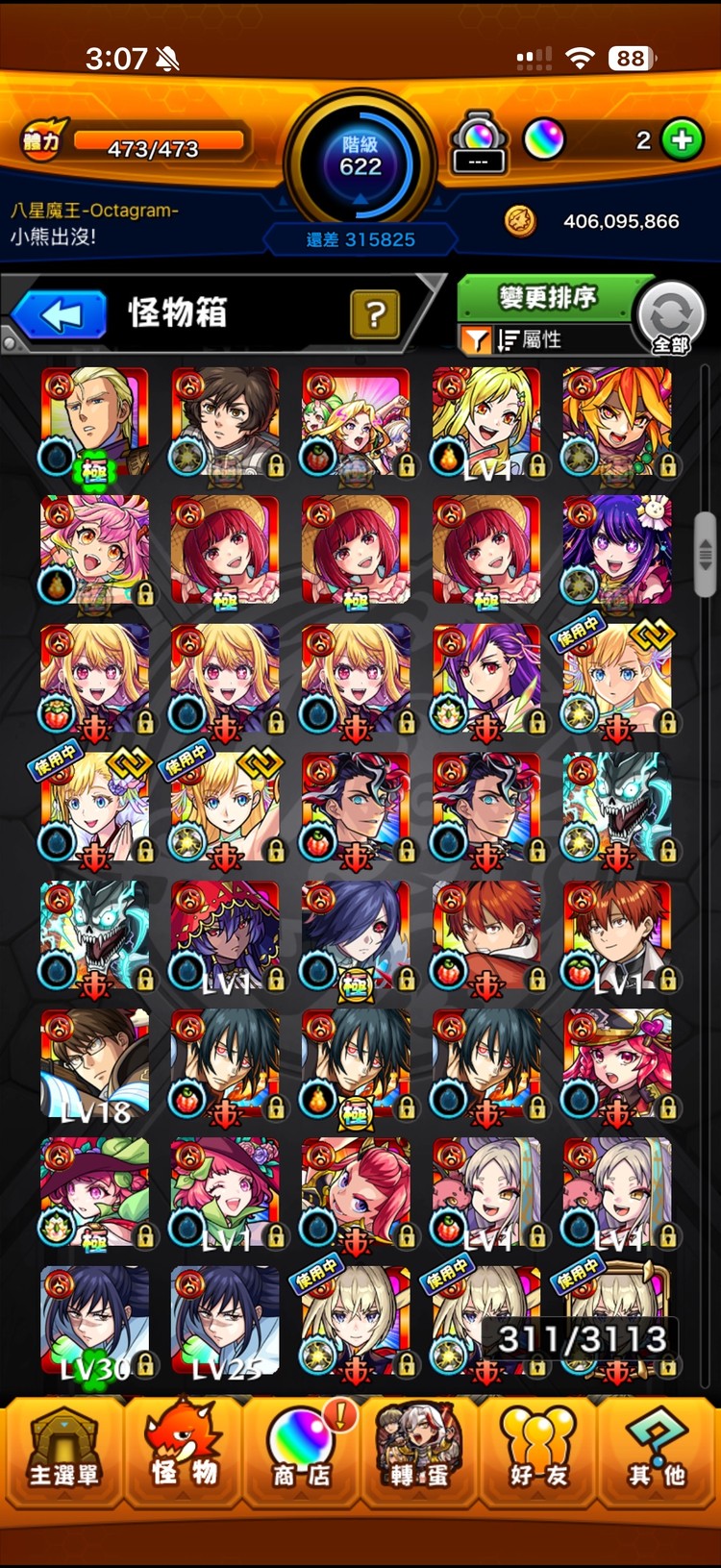Add orbs with the green plus

(682, 140)
